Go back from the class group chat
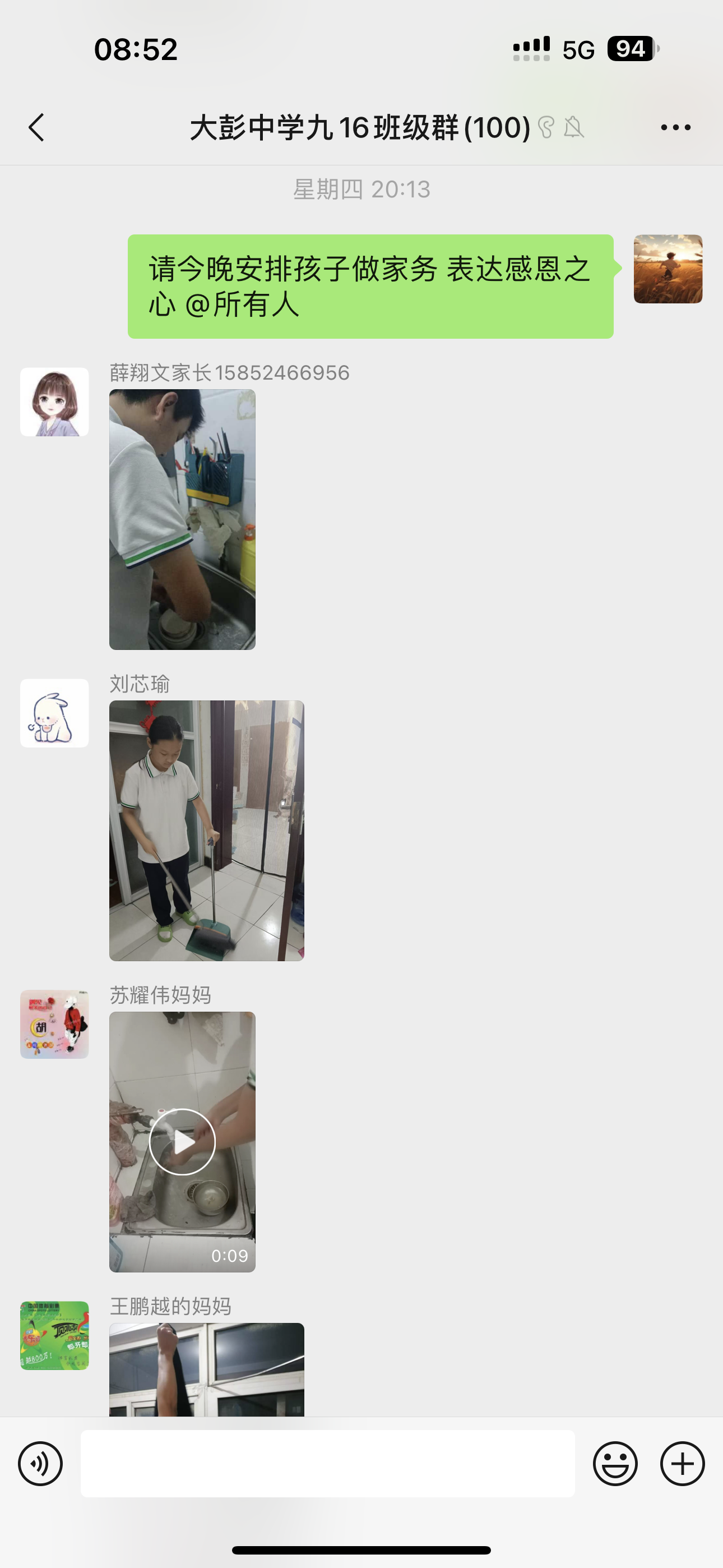 [36, 127]
